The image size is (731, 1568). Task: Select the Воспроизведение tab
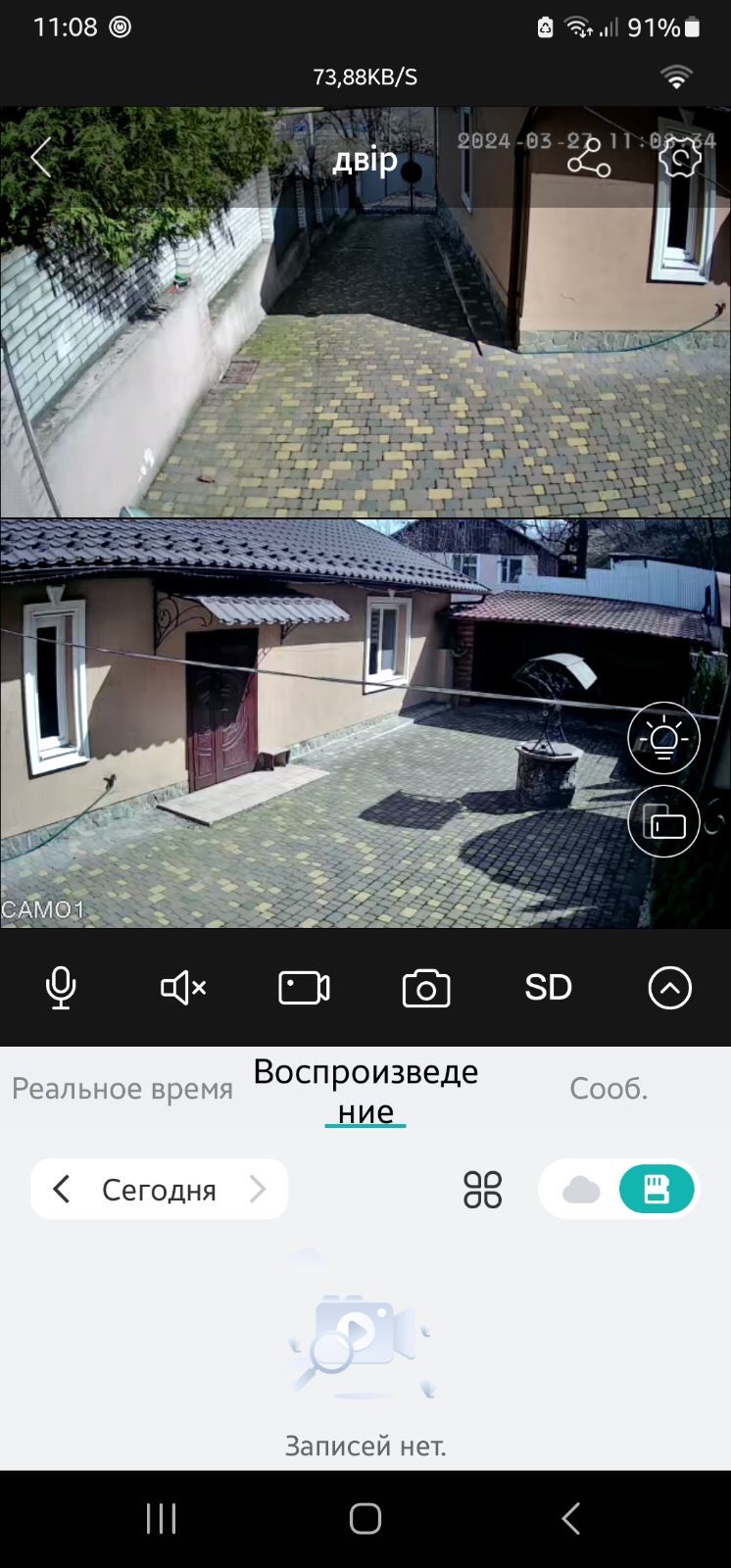pos(365,1091)
